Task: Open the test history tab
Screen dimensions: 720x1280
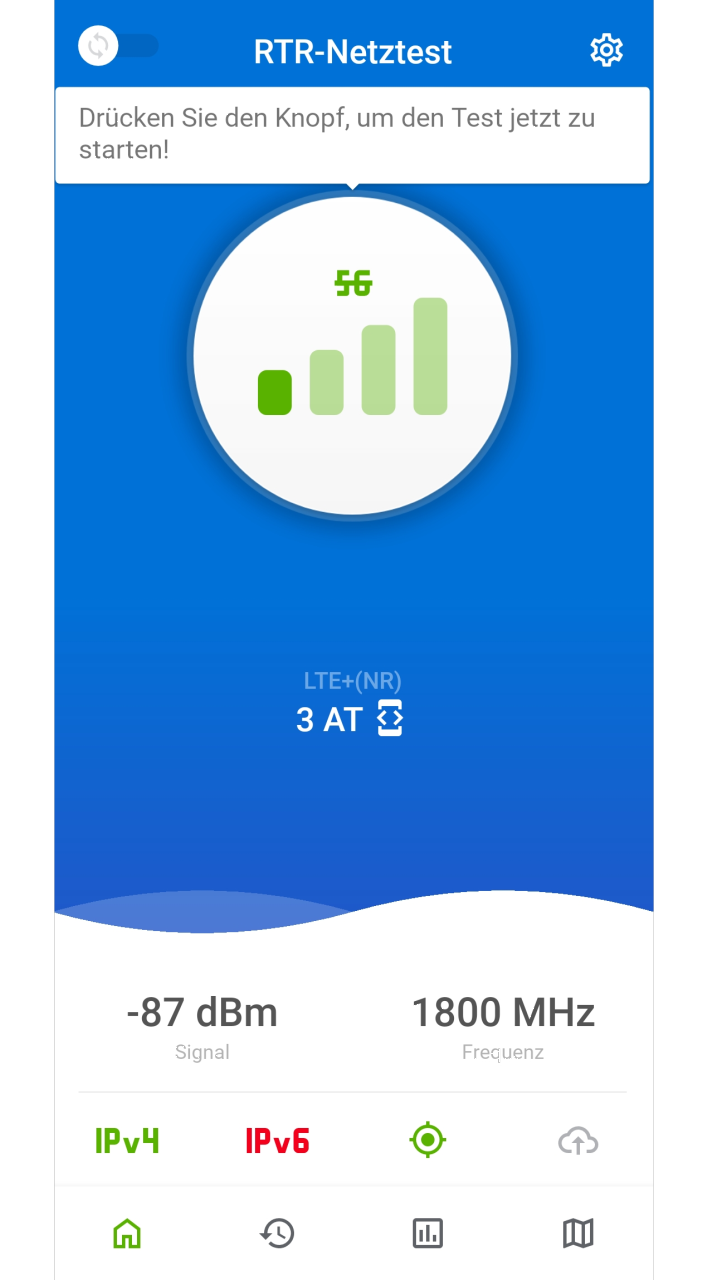Action: 277,1233
